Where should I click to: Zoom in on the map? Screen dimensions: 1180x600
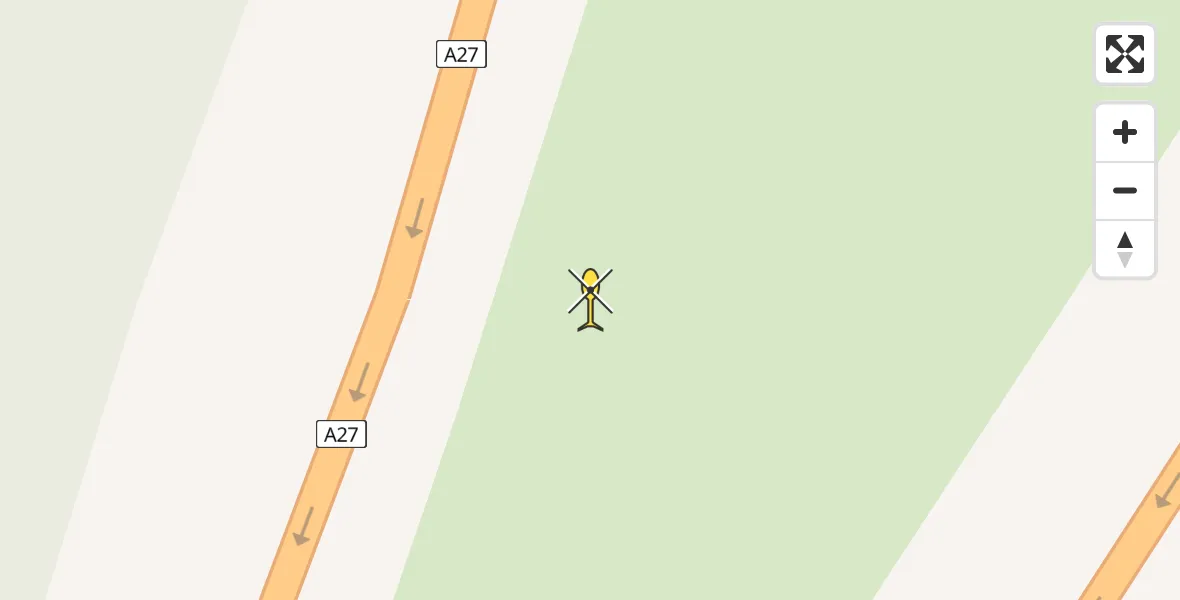(1124, 132)
